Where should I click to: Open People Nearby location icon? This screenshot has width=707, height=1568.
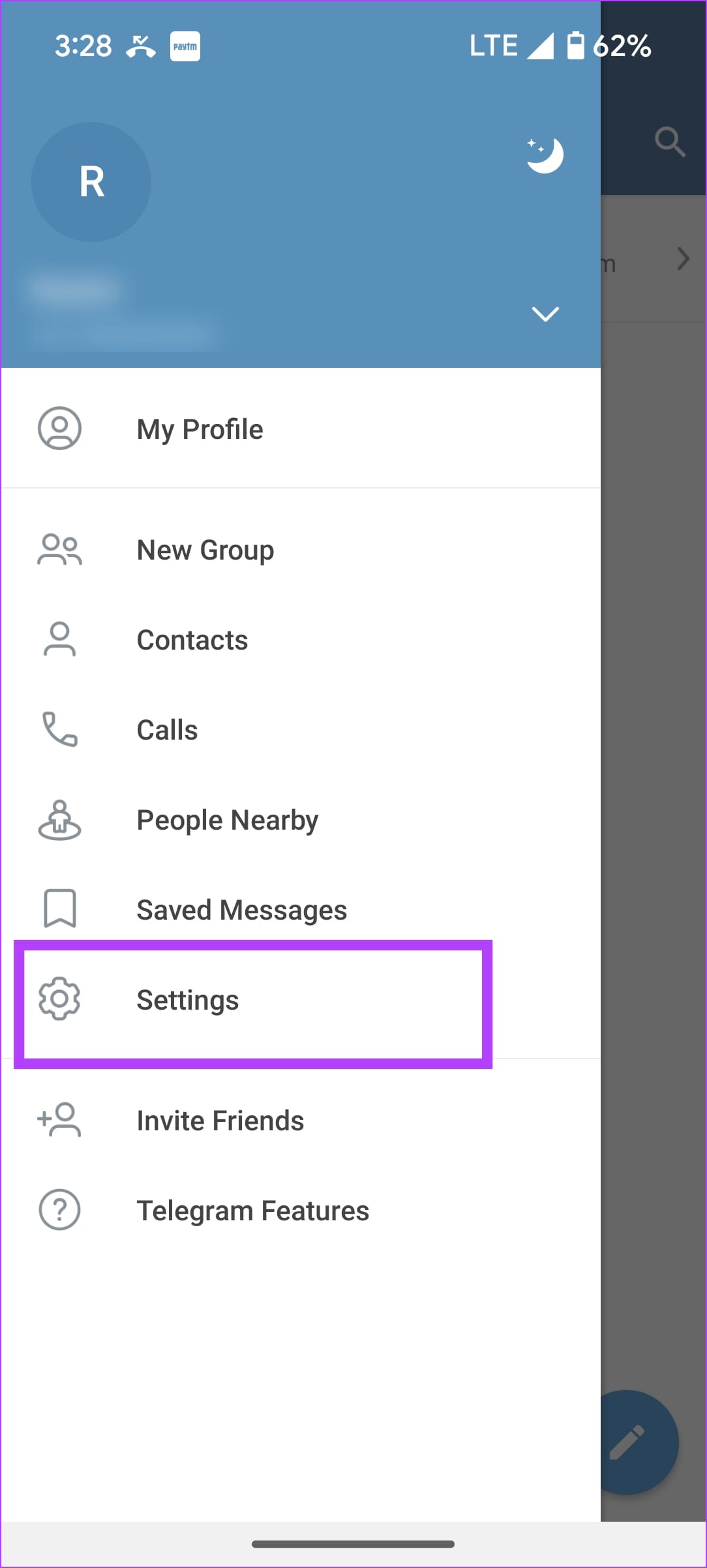point(59,820)
